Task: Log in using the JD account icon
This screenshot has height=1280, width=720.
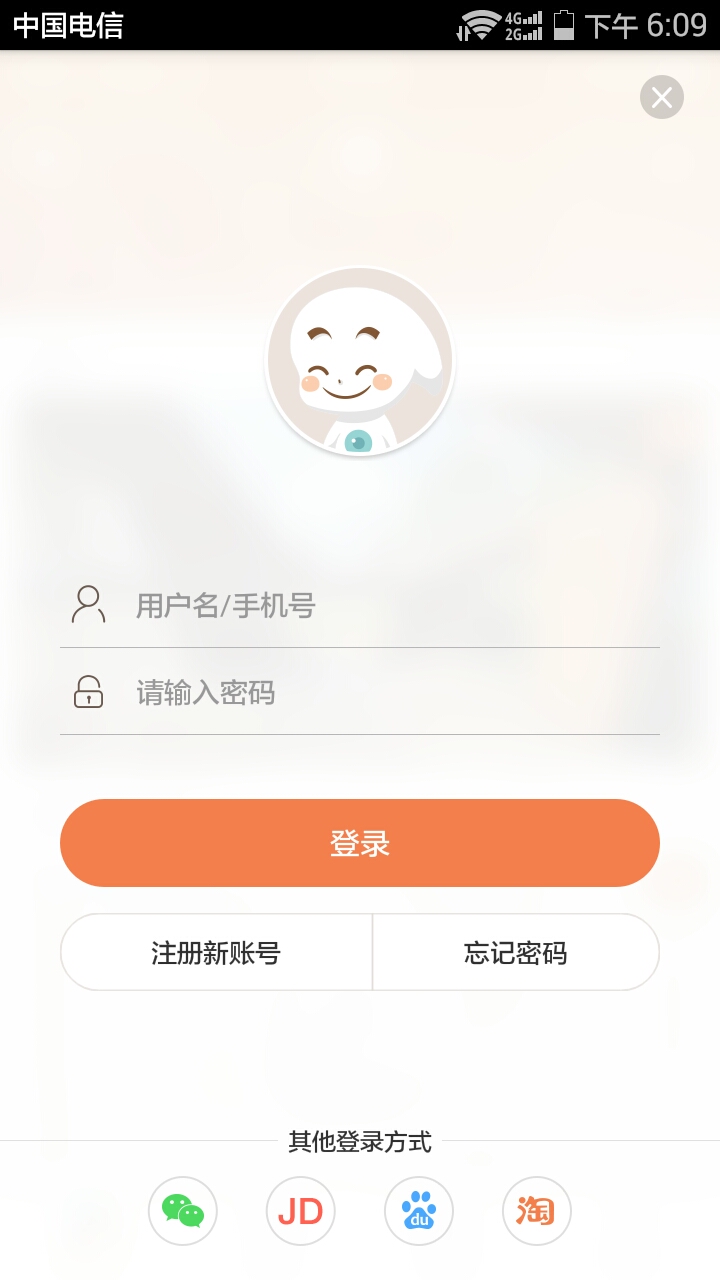Action: click(300, 1211)
